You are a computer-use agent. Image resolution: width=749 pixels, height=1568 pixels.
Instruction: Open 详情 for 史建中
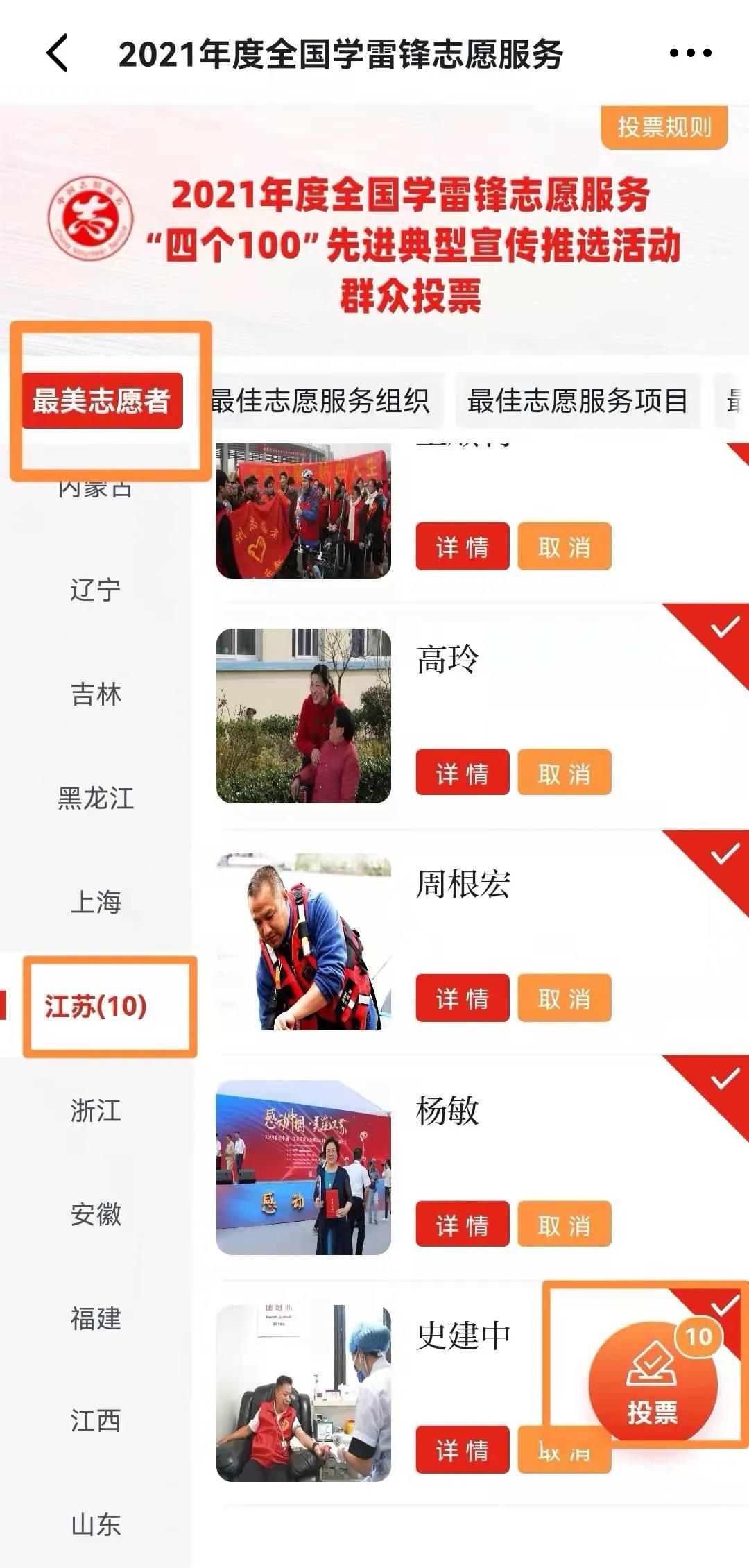(x=463, y=1449)
